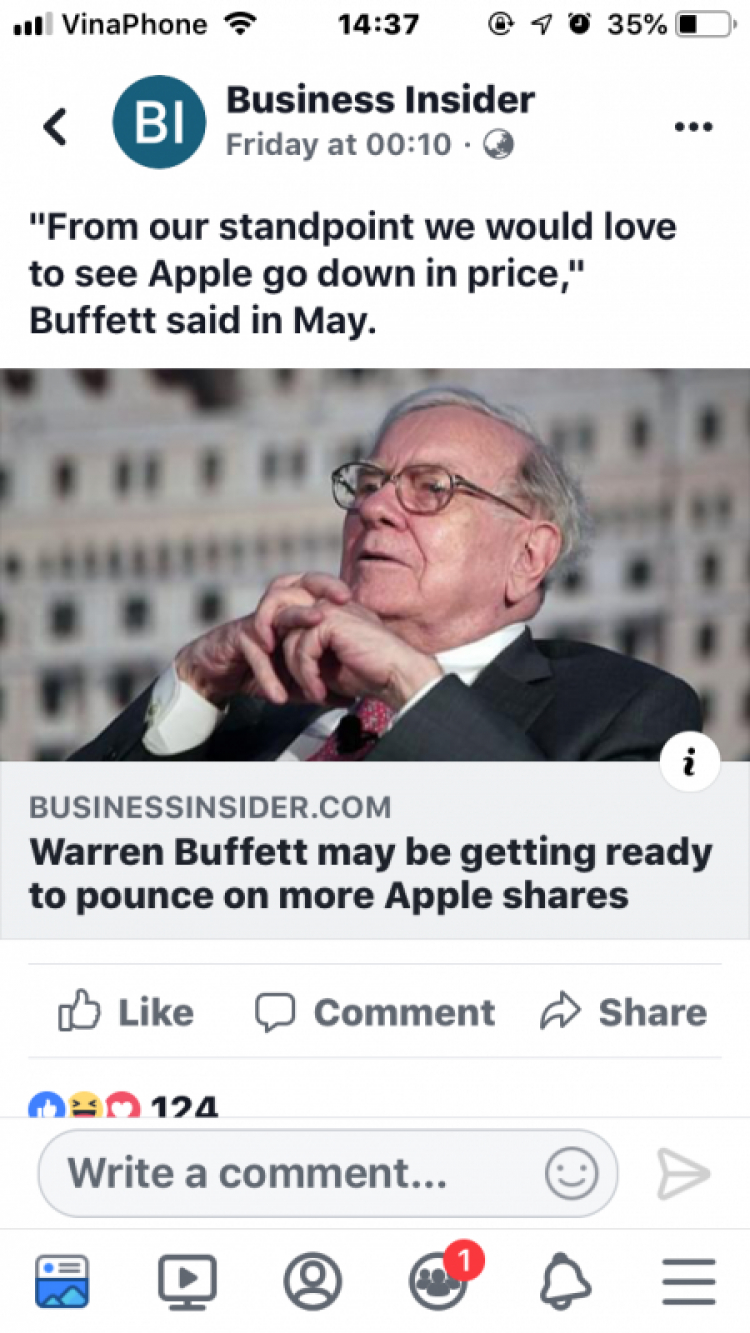Like this Business Insider post
This screenshot has height=1333, width=750.
(x=127, y=1012)
